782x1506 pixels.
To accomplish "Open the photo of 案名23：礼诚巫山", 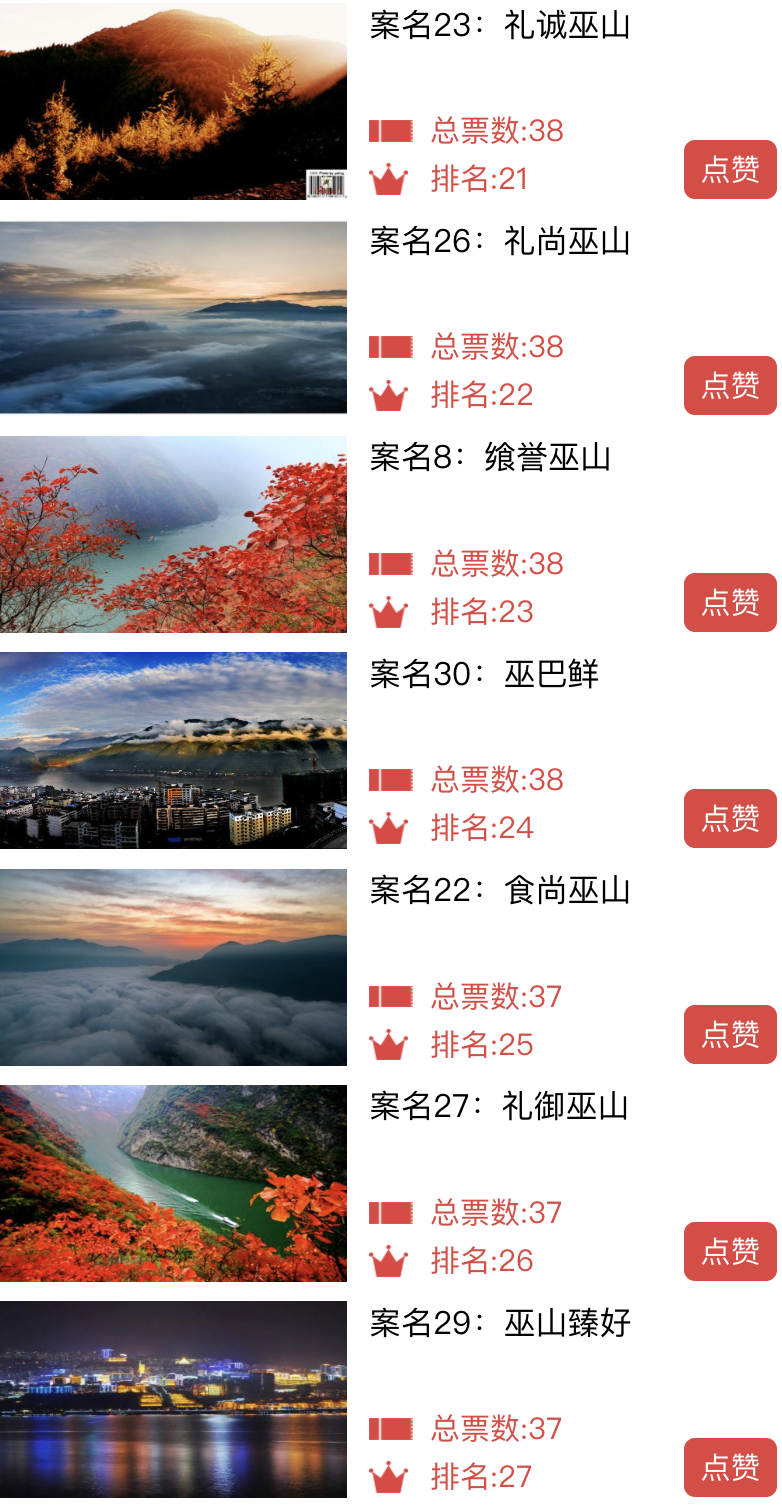I will coord(173,101).
